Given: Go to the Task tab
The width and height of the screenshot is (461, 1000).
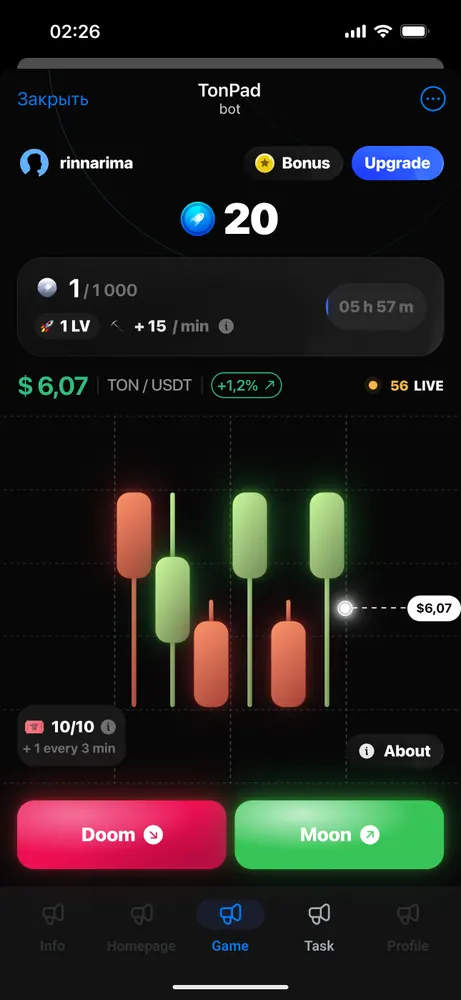Looking at the screenshot, I should pyautogui.click(x=319, y=927).
